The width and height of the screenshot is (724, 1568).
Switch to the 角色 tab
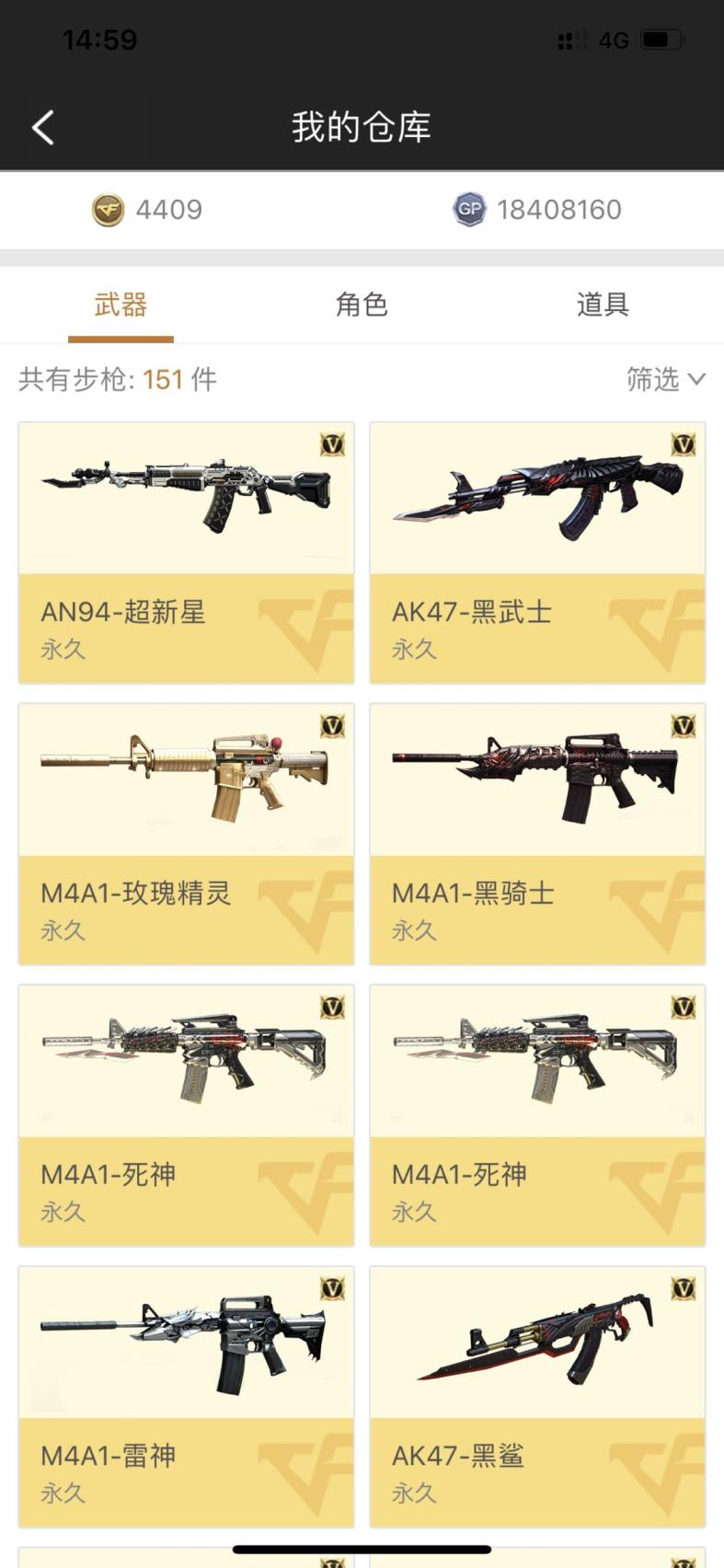362,305
